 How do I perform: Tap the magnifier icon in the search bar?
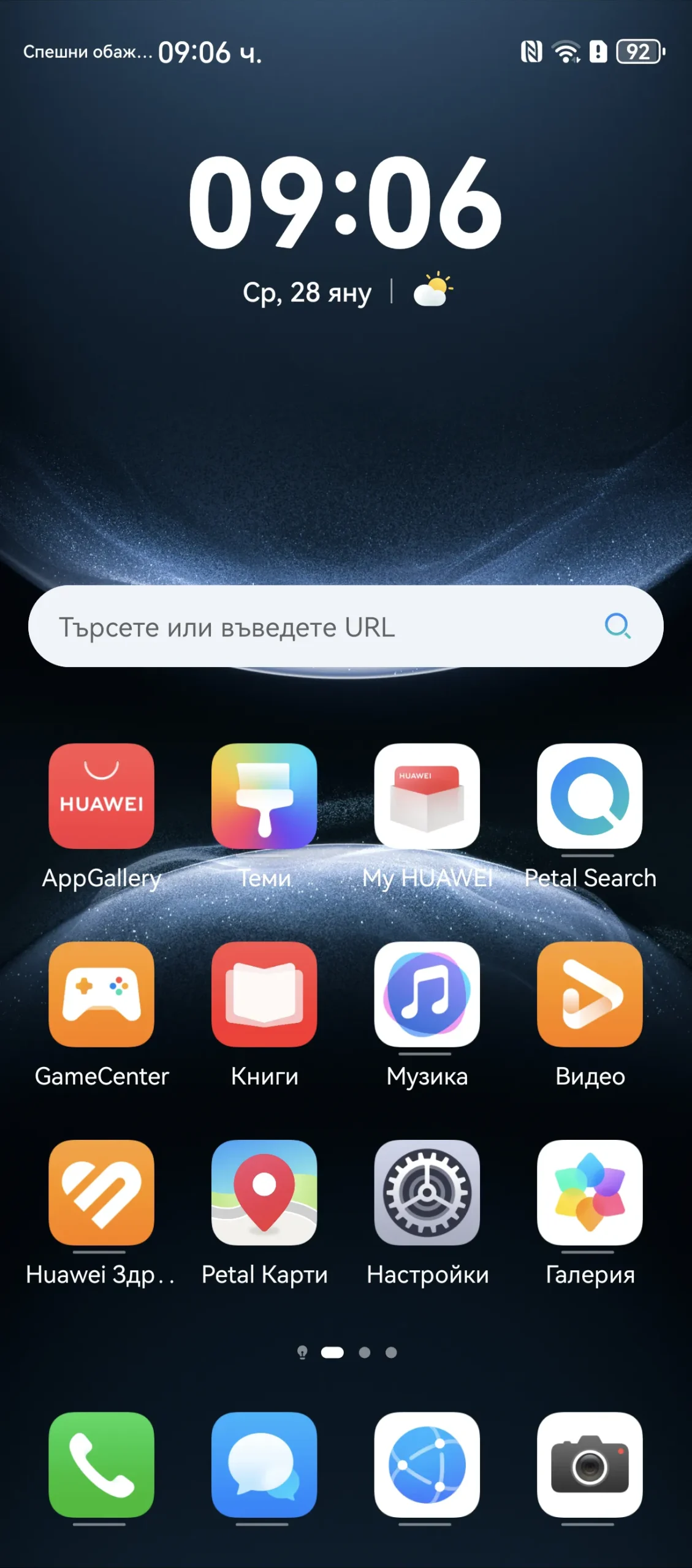tap(617, 626)
